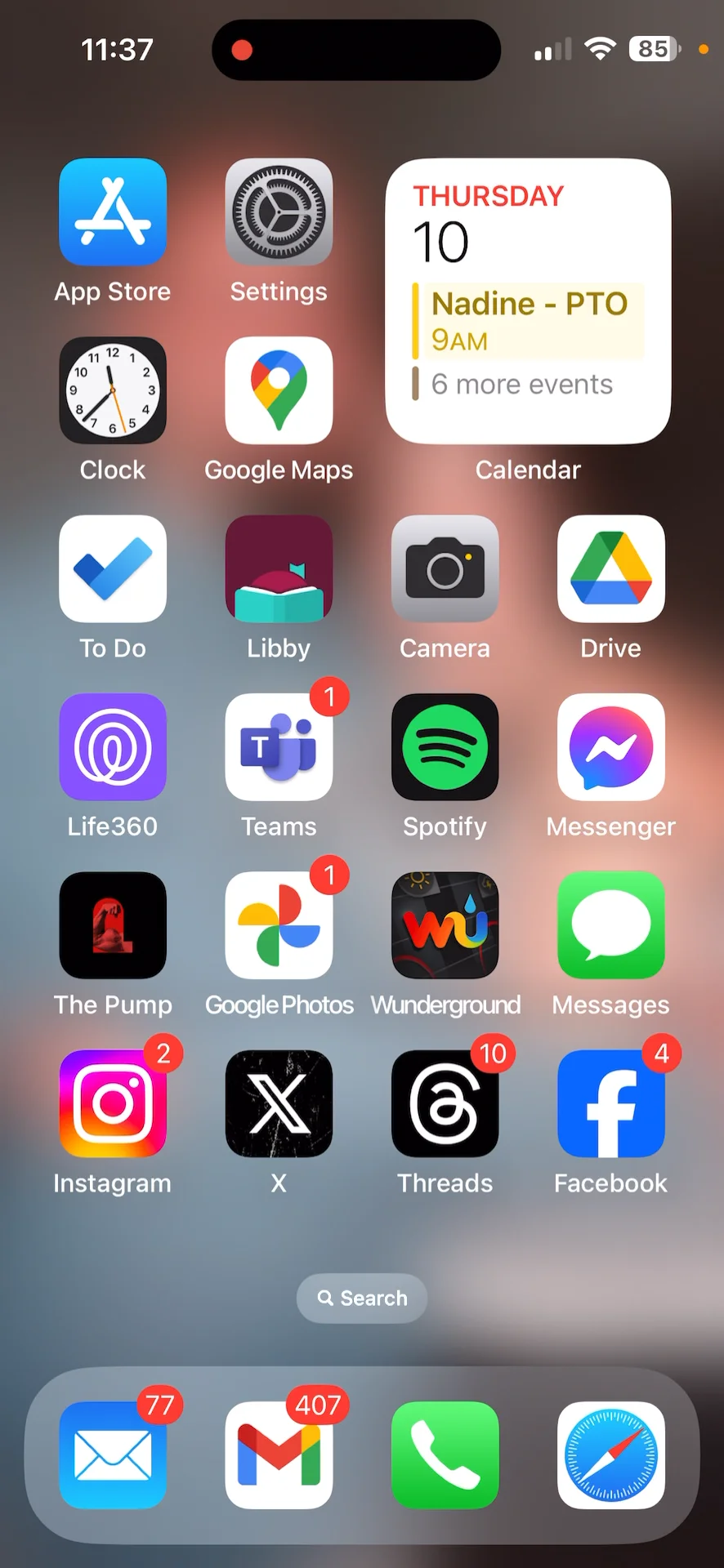Open the Clock app
This screenshot has width=724, height=1568.
click(113, 390)
